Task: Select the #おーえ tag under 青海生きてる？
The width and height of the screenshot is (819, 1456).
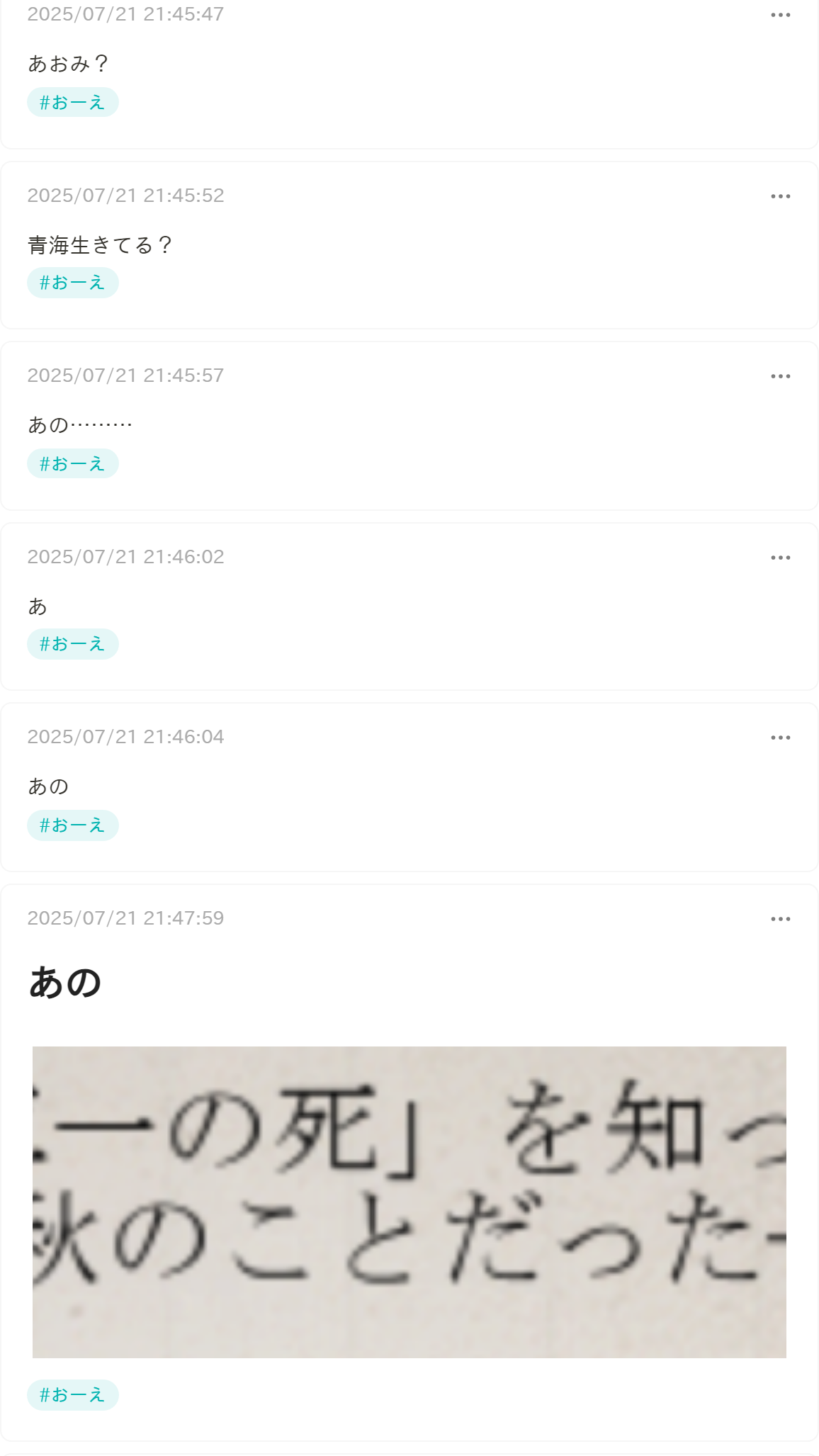Action: coord(73,283)
